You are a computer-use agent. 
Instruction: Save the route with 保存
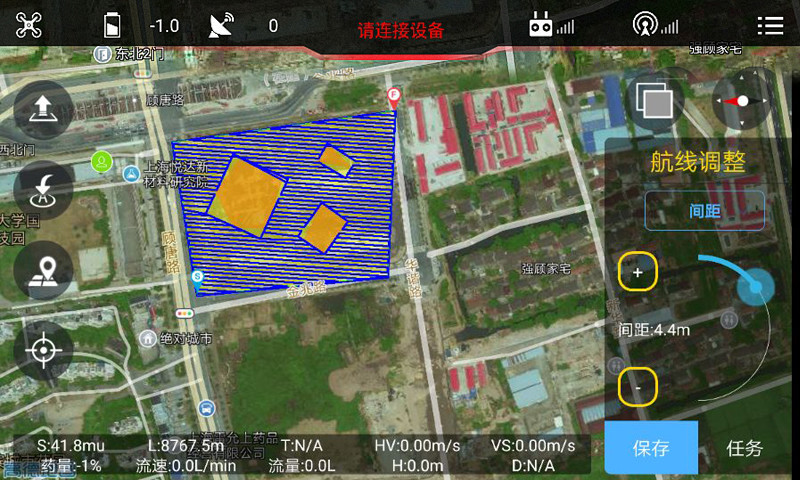tap(651, 448)
